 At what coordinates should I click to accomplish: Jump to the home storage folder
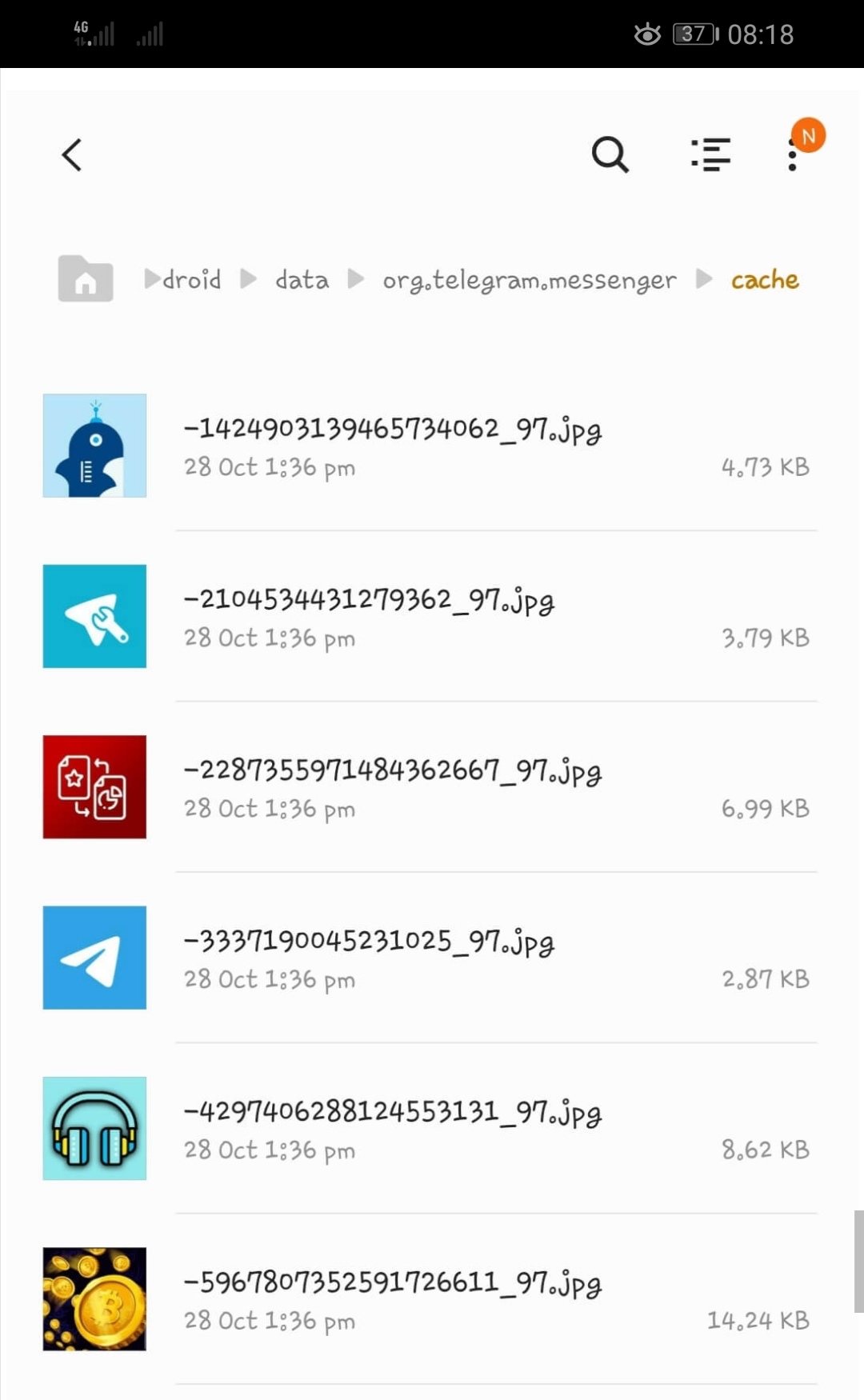86,279
